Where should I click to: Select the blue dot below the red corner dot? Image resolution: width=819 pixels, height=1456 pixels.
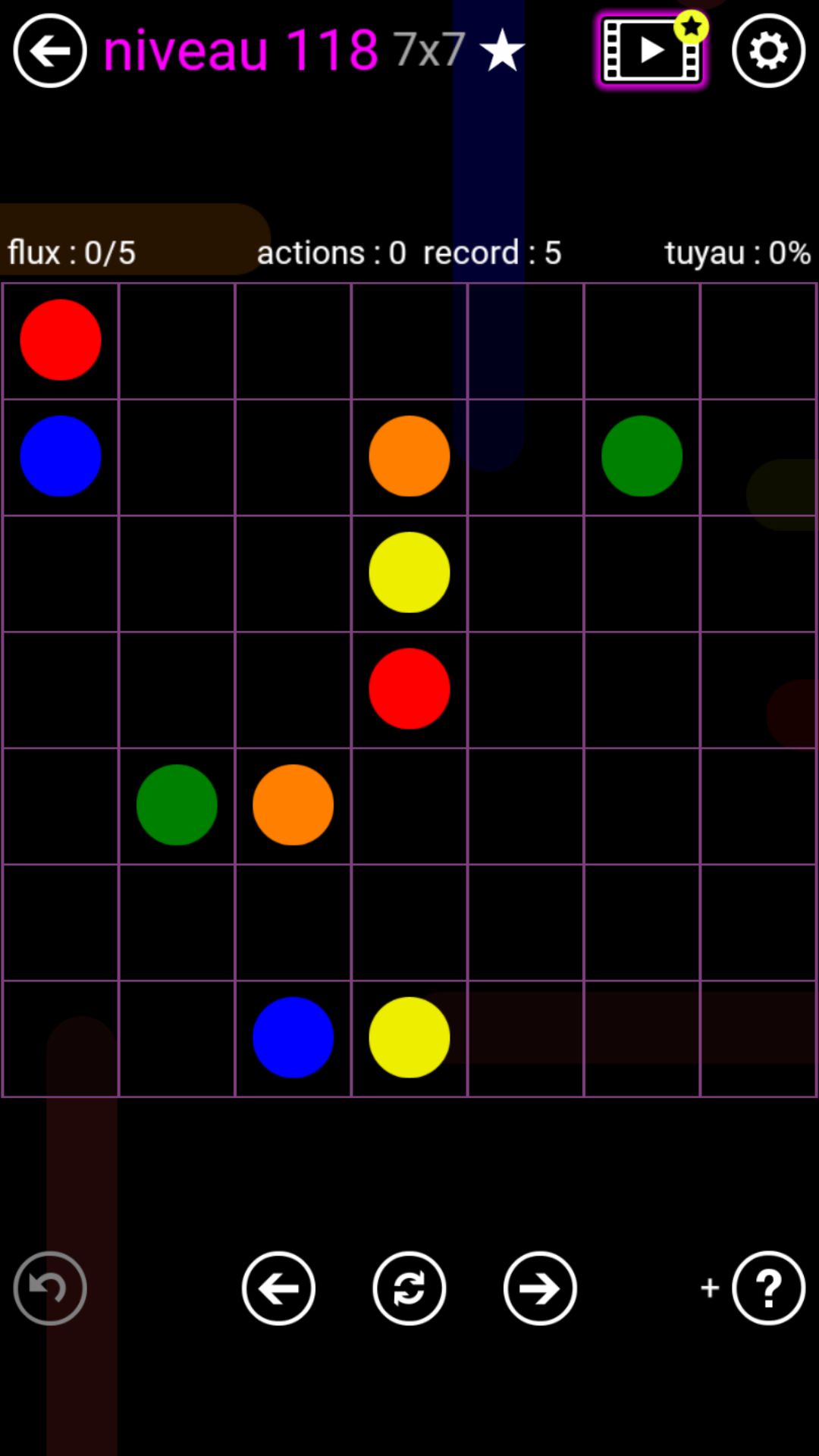click(x=61, y=456)
